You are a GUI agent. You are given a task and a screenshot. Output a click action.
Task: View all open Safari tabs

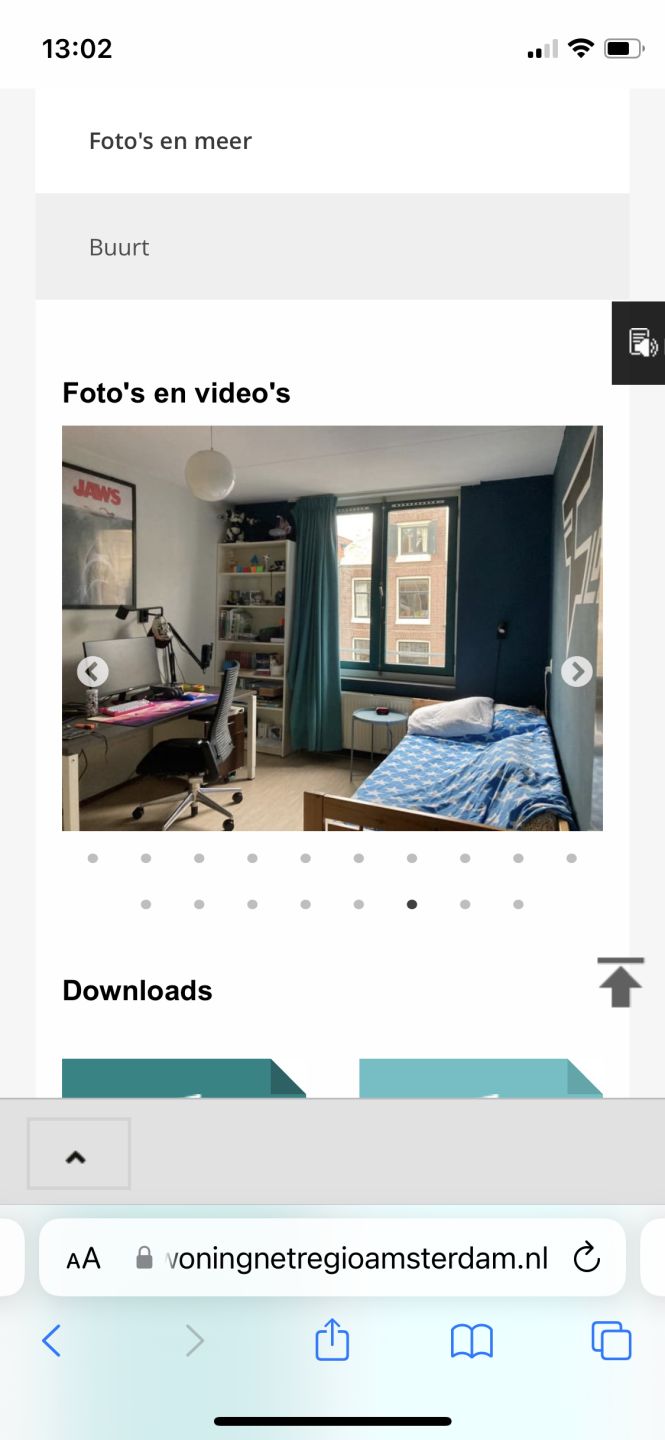pyautogui.click(x=611, y=1340)
